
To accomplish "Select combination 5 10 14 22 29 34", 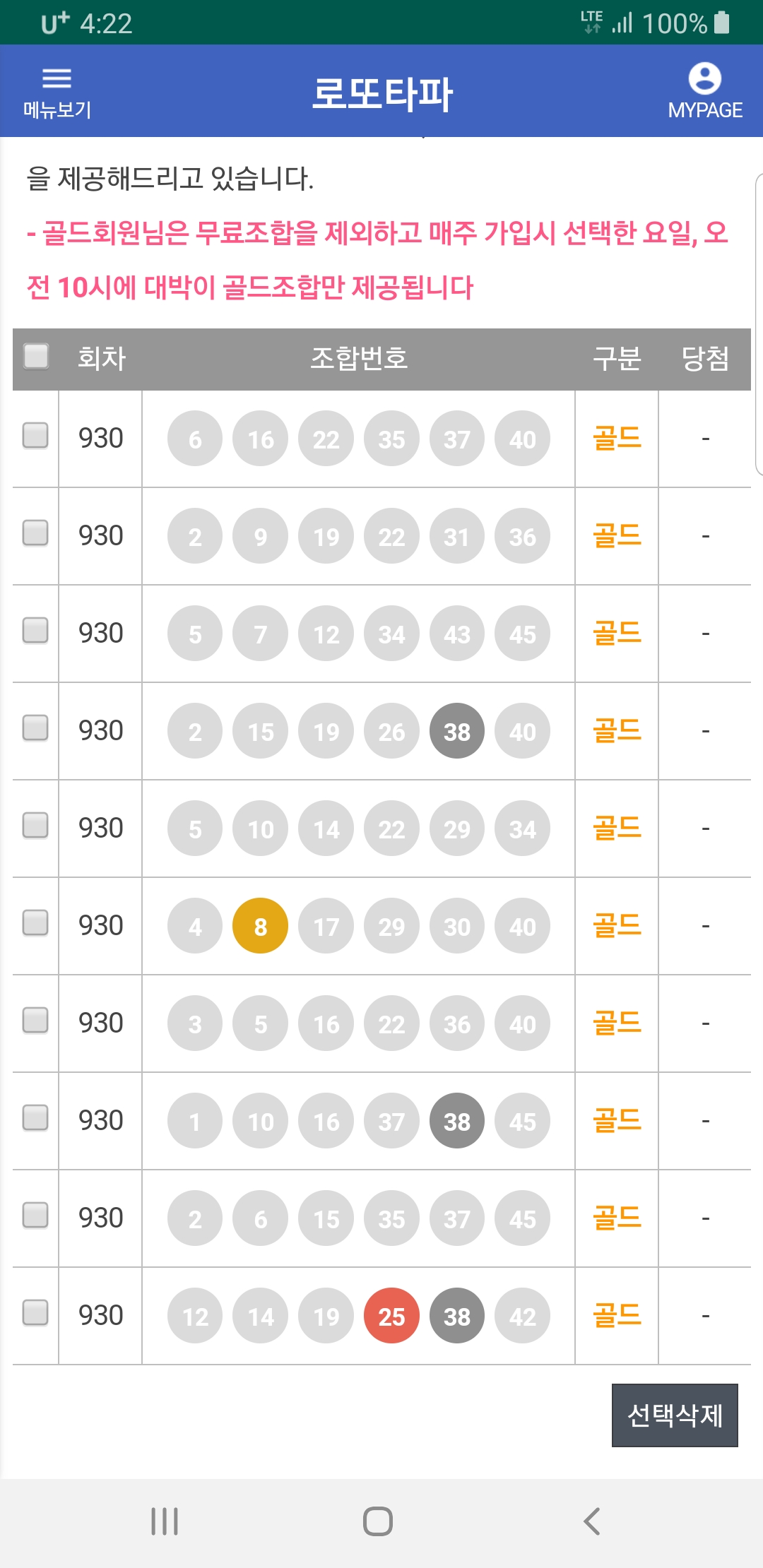I will (x=35, y=826).
